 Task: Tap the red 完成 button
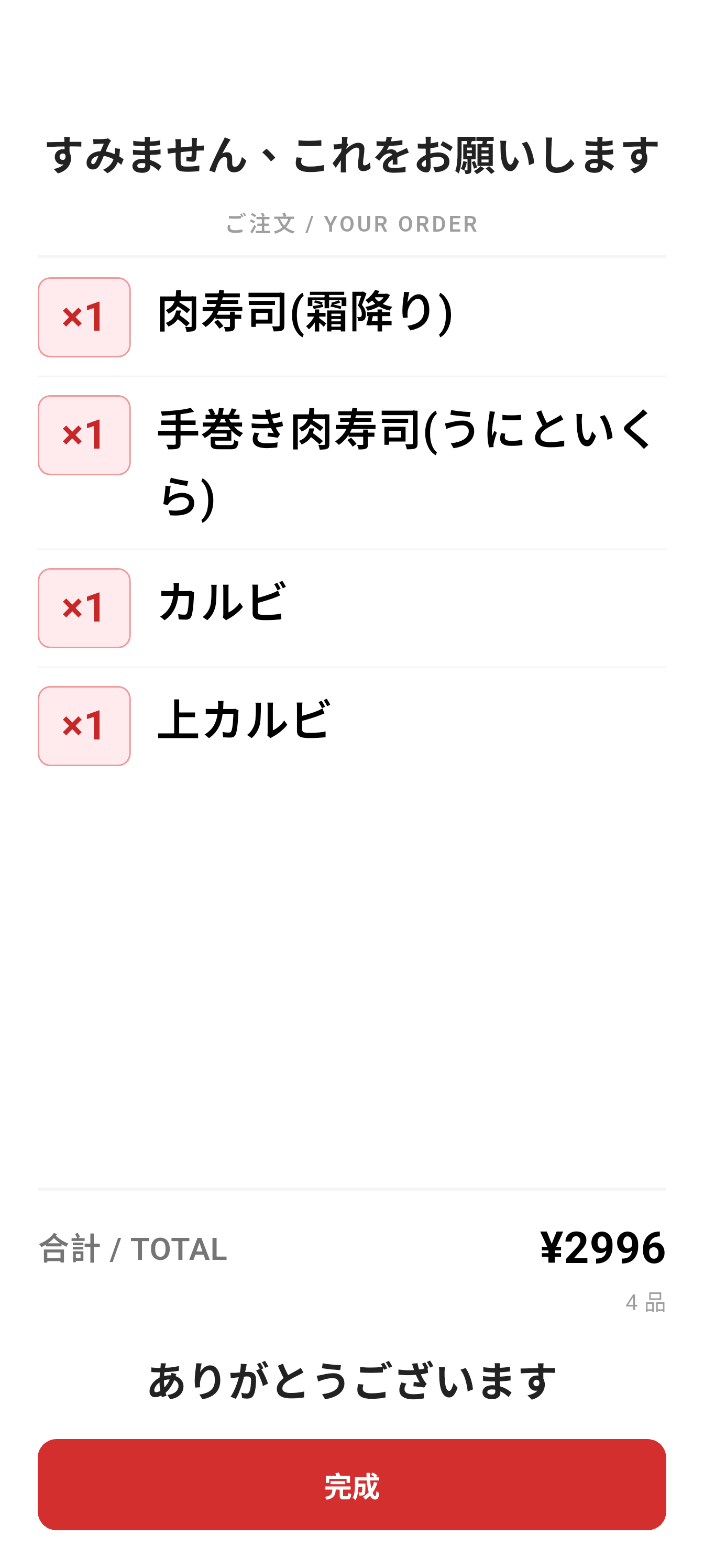tap(351, 1484)
